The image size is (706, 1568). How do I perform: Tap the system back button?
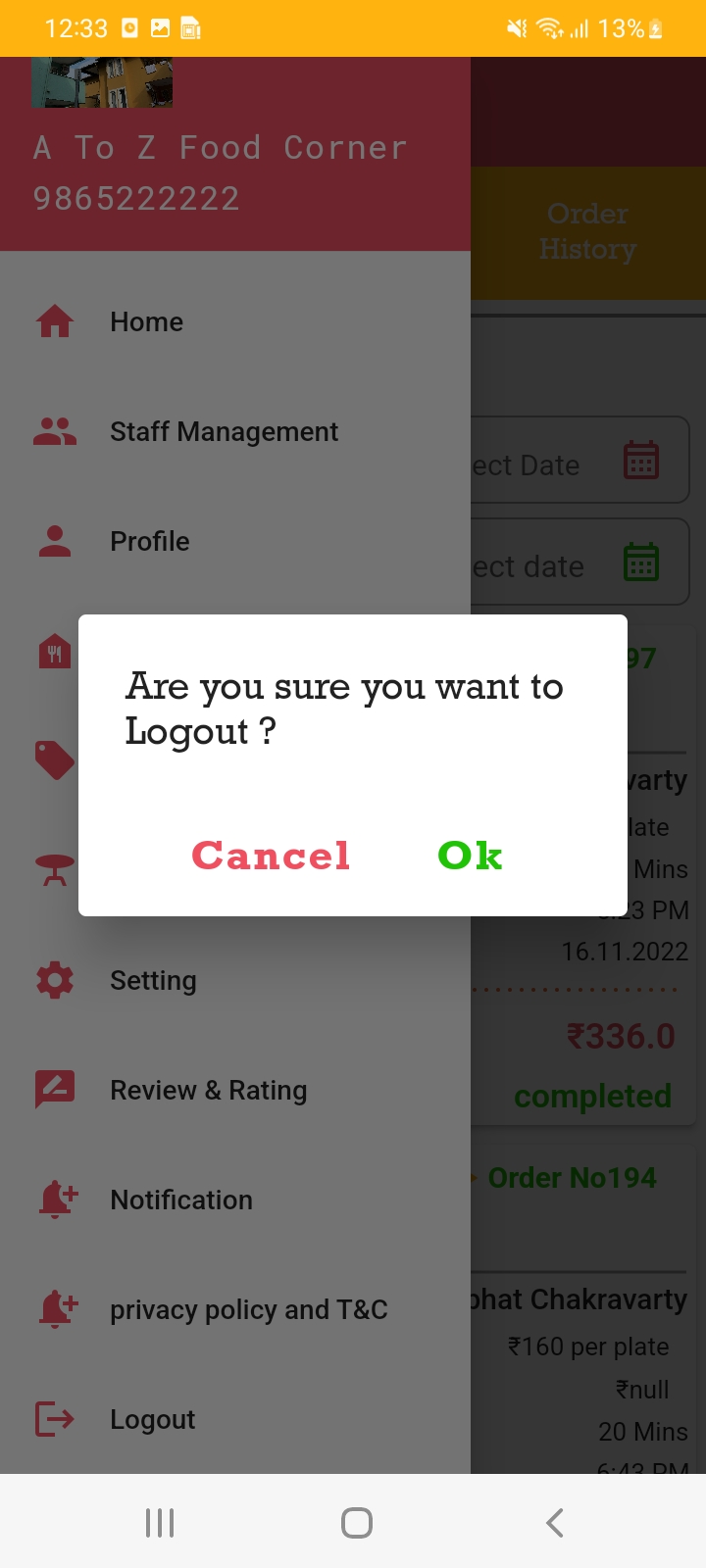click(554, 1523)
